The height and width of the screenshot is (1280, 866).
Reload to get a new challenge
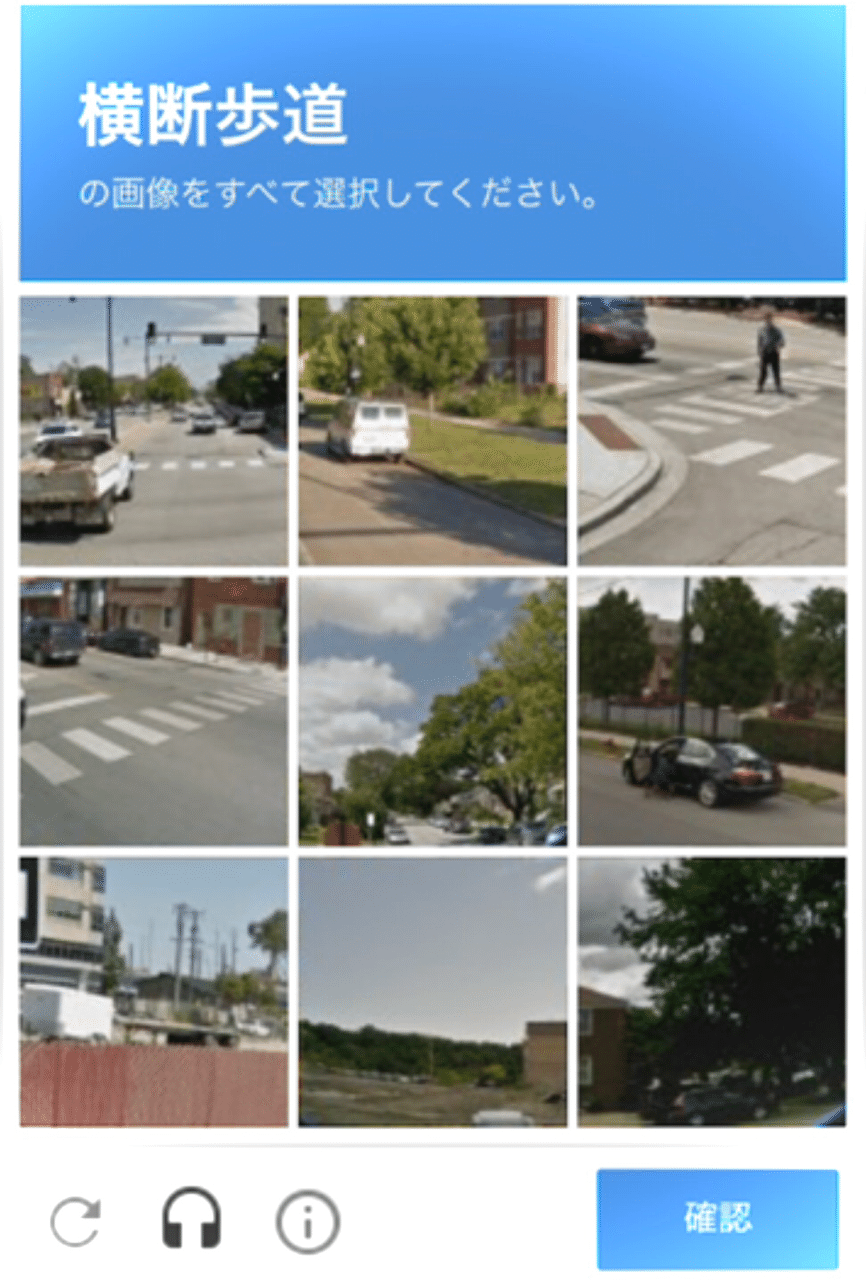click(x=76, y=1221)
